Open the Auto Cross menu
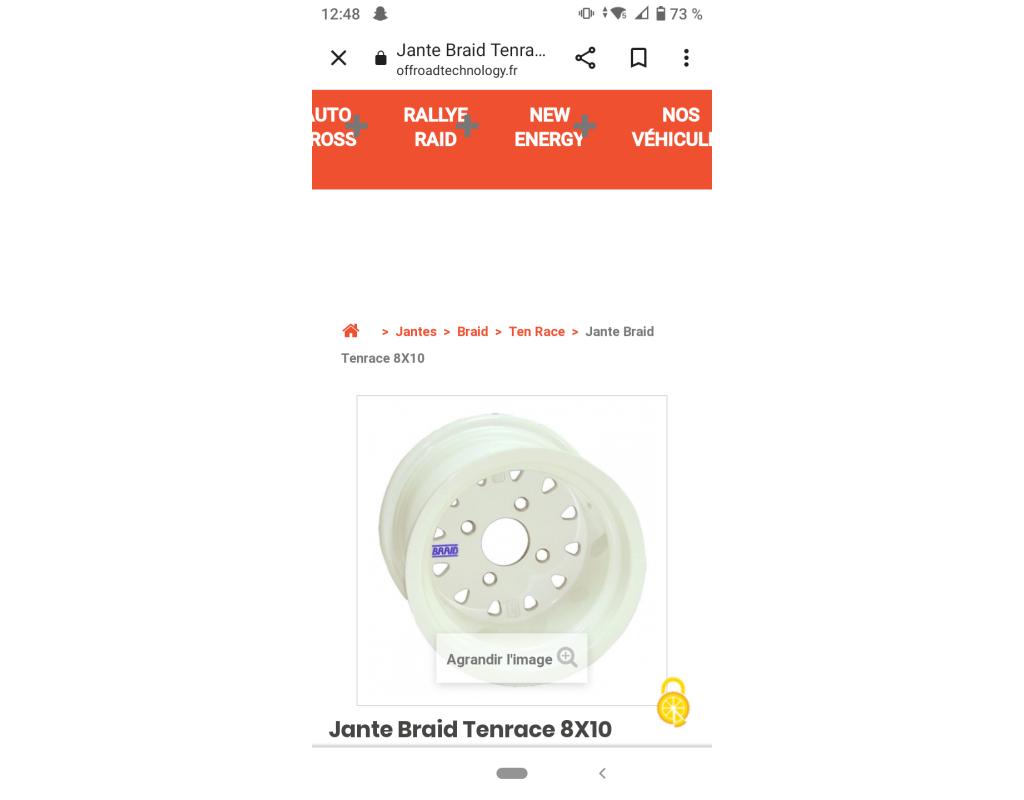The width and height of the screenshot is (1024, 800). (333, 127)
